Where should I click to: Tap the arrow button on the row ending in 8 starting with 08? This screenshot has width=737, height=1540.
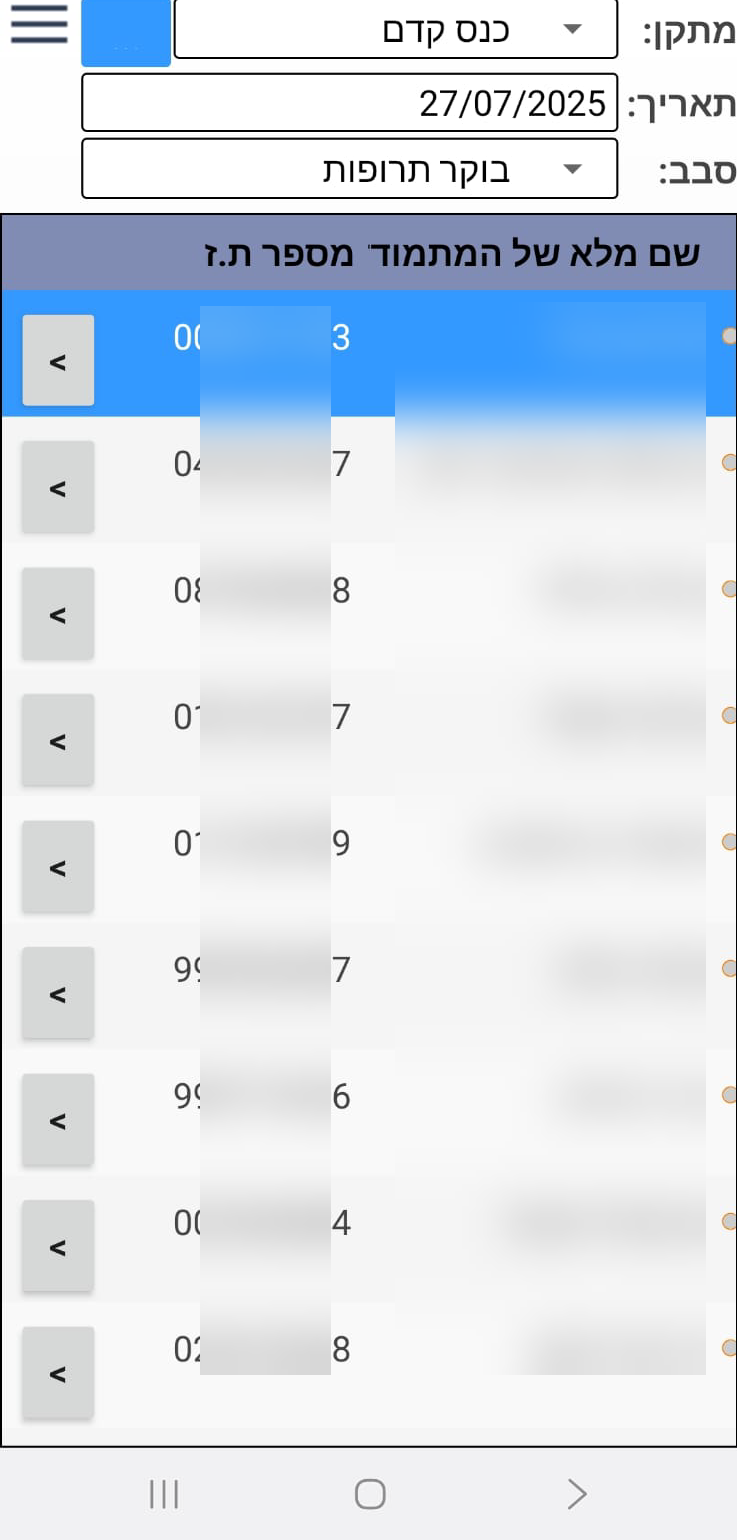(x=58, y=614)
